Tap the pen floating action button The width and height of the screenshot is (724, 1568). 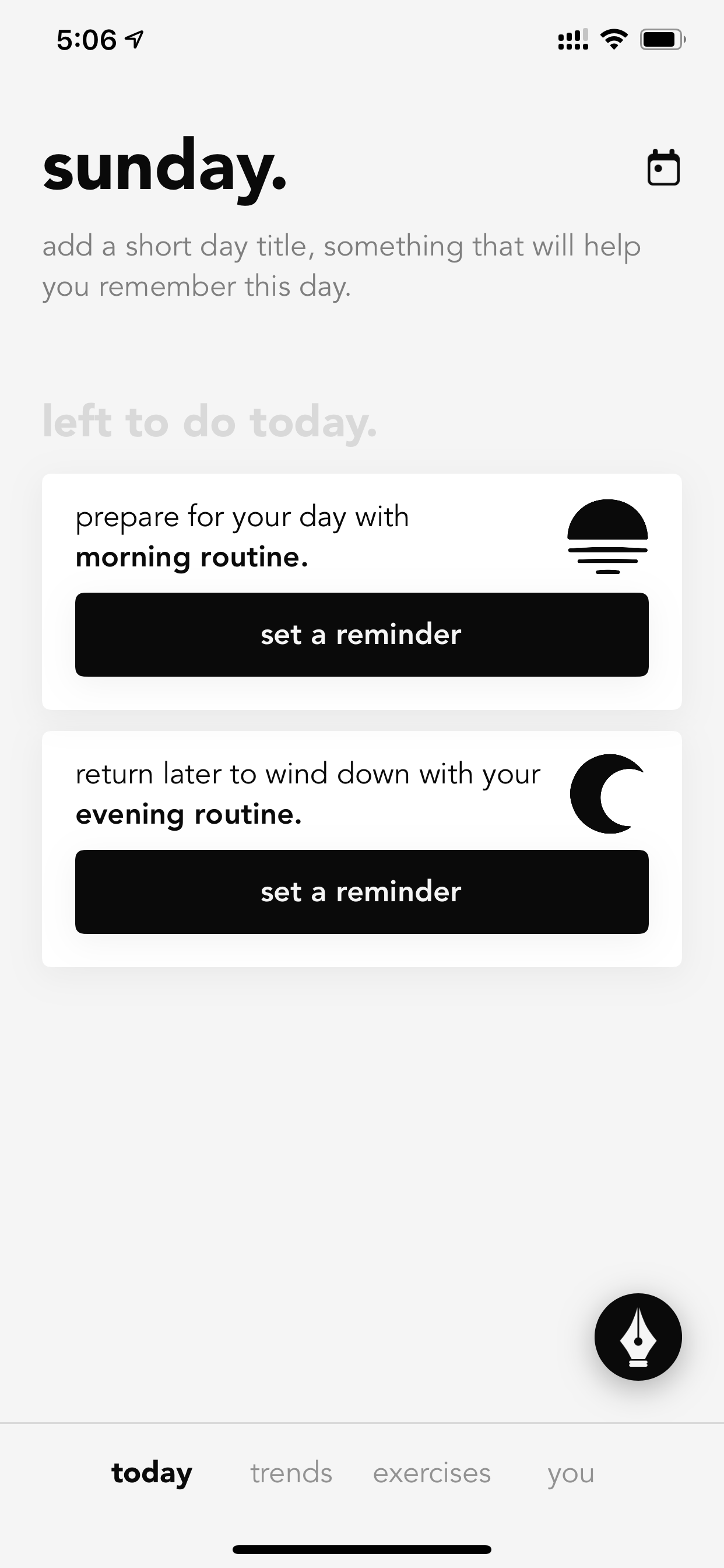point(638,1336)
